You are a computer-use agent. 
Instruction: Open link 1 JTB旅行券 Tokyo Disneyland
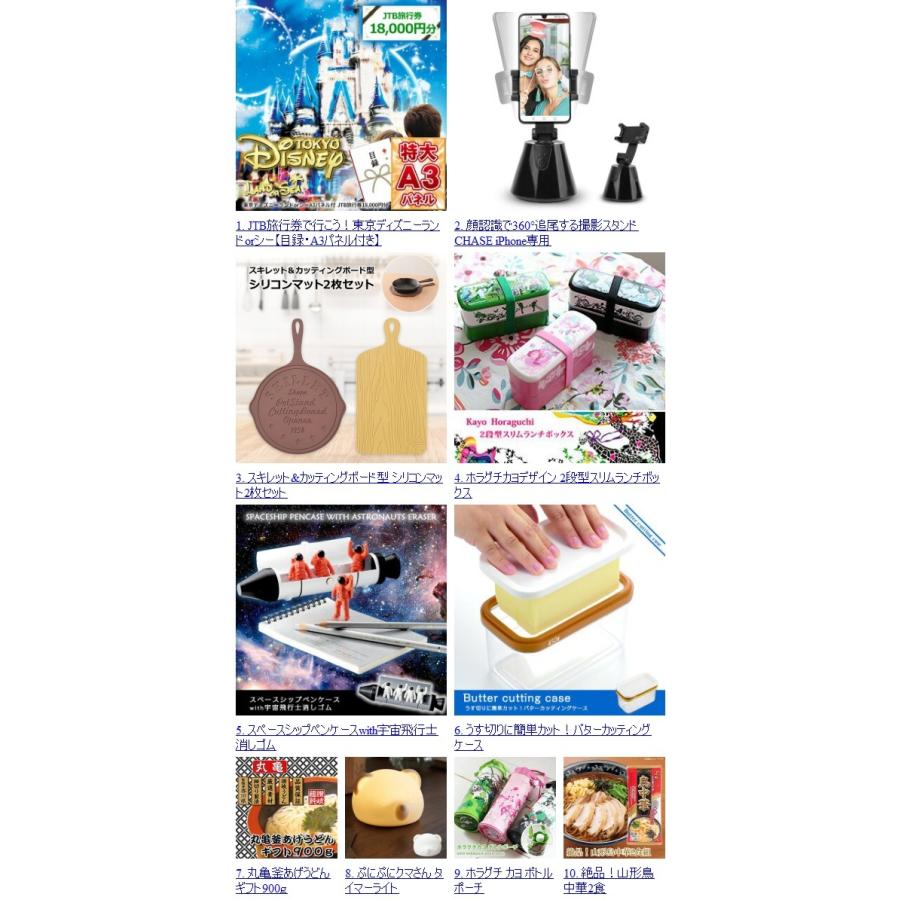pos(338,232)
